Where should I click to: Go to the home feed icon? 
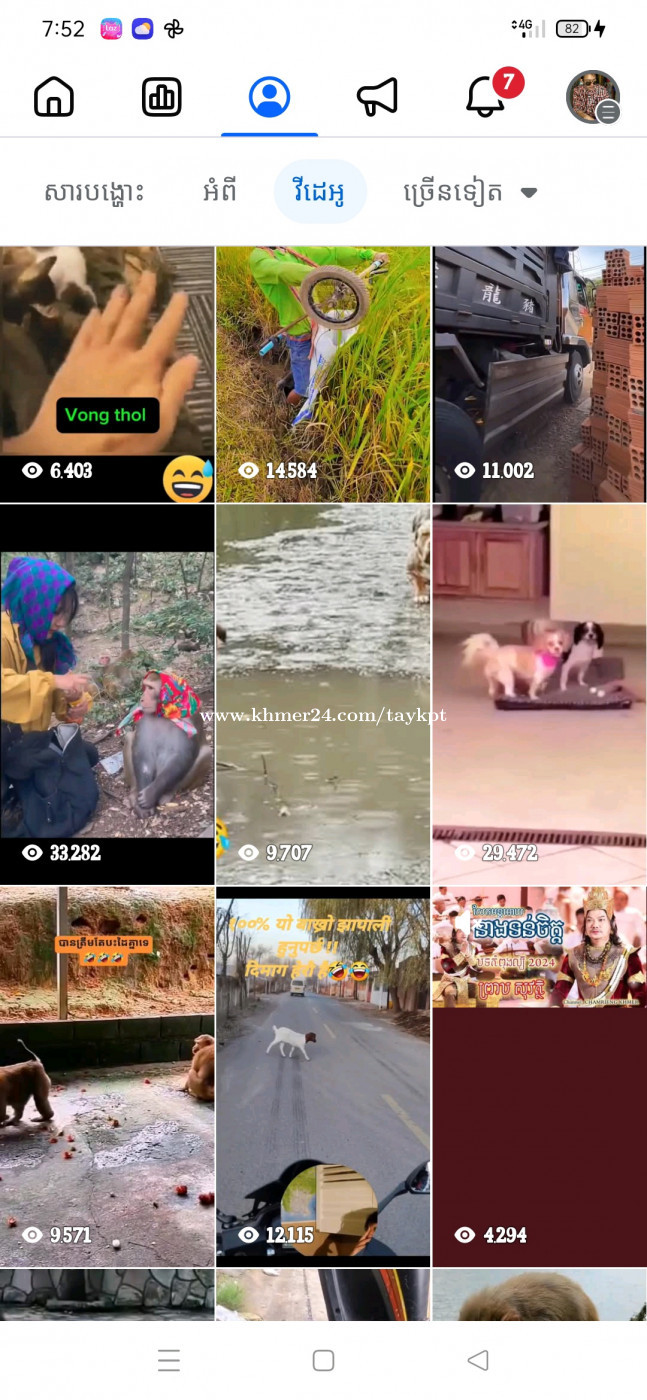coord(54,97)
